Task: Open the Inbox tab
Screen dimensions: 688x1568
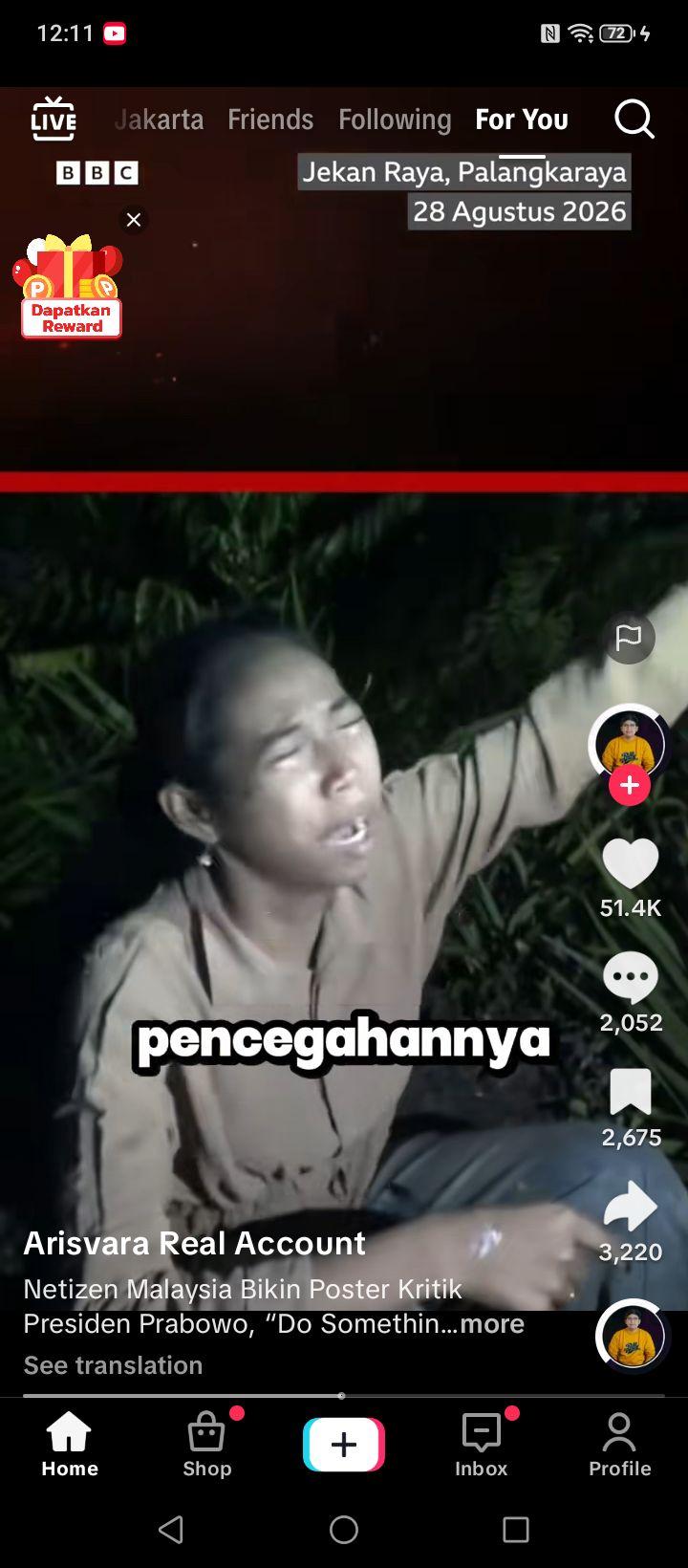Action: (x=482, y=1445)
